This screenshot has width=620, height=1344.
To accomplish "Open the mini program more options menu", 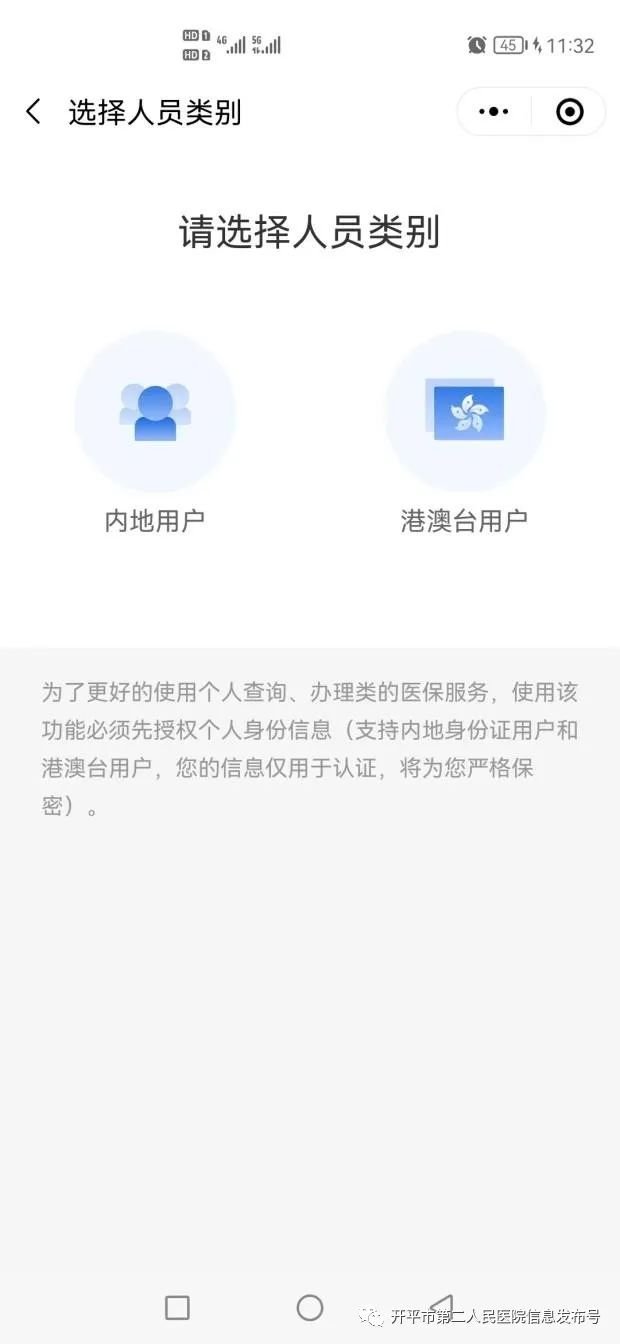I will (x=494, y=112).
